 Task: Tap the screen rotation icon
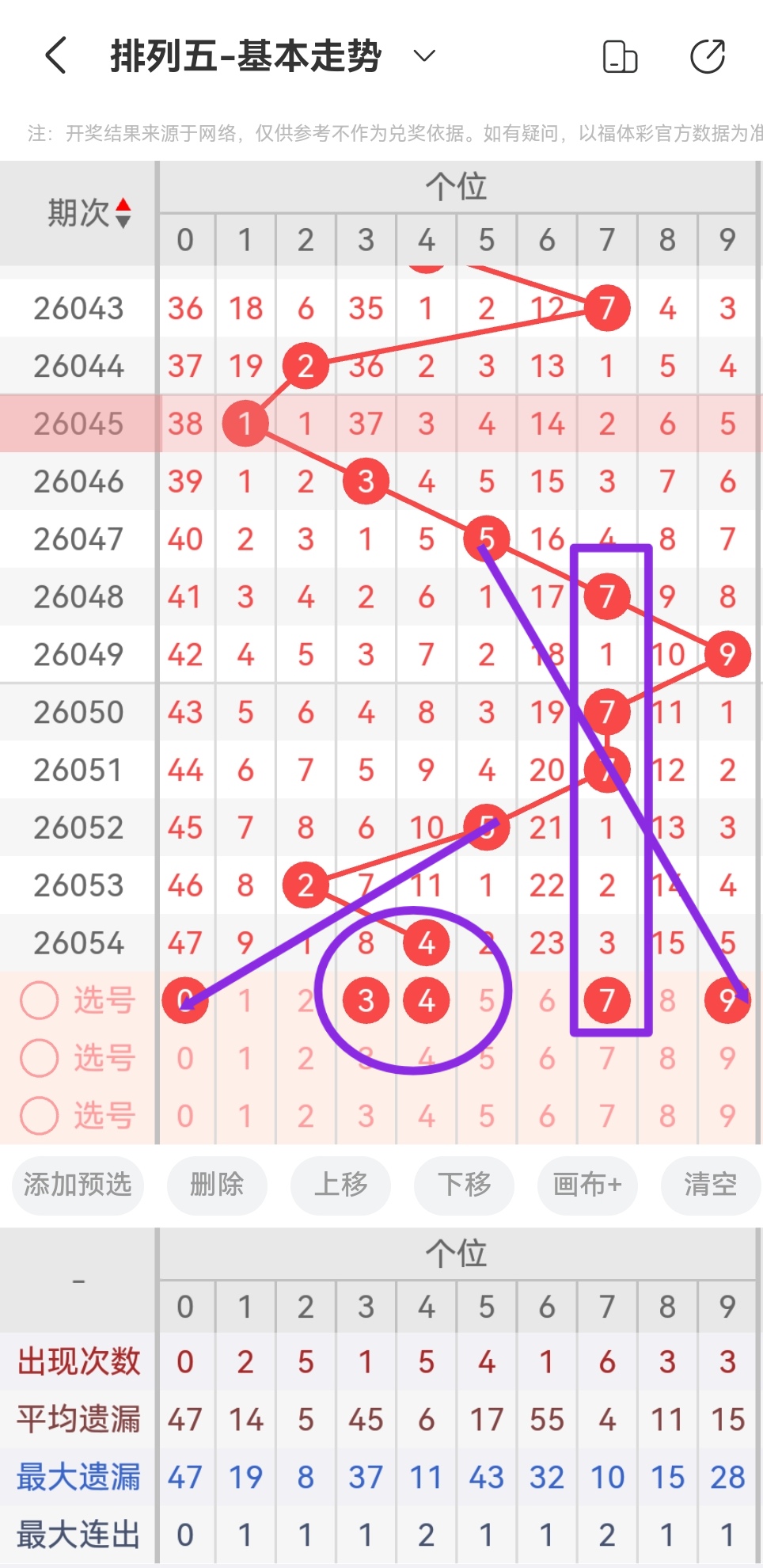(x=620, y=57)
